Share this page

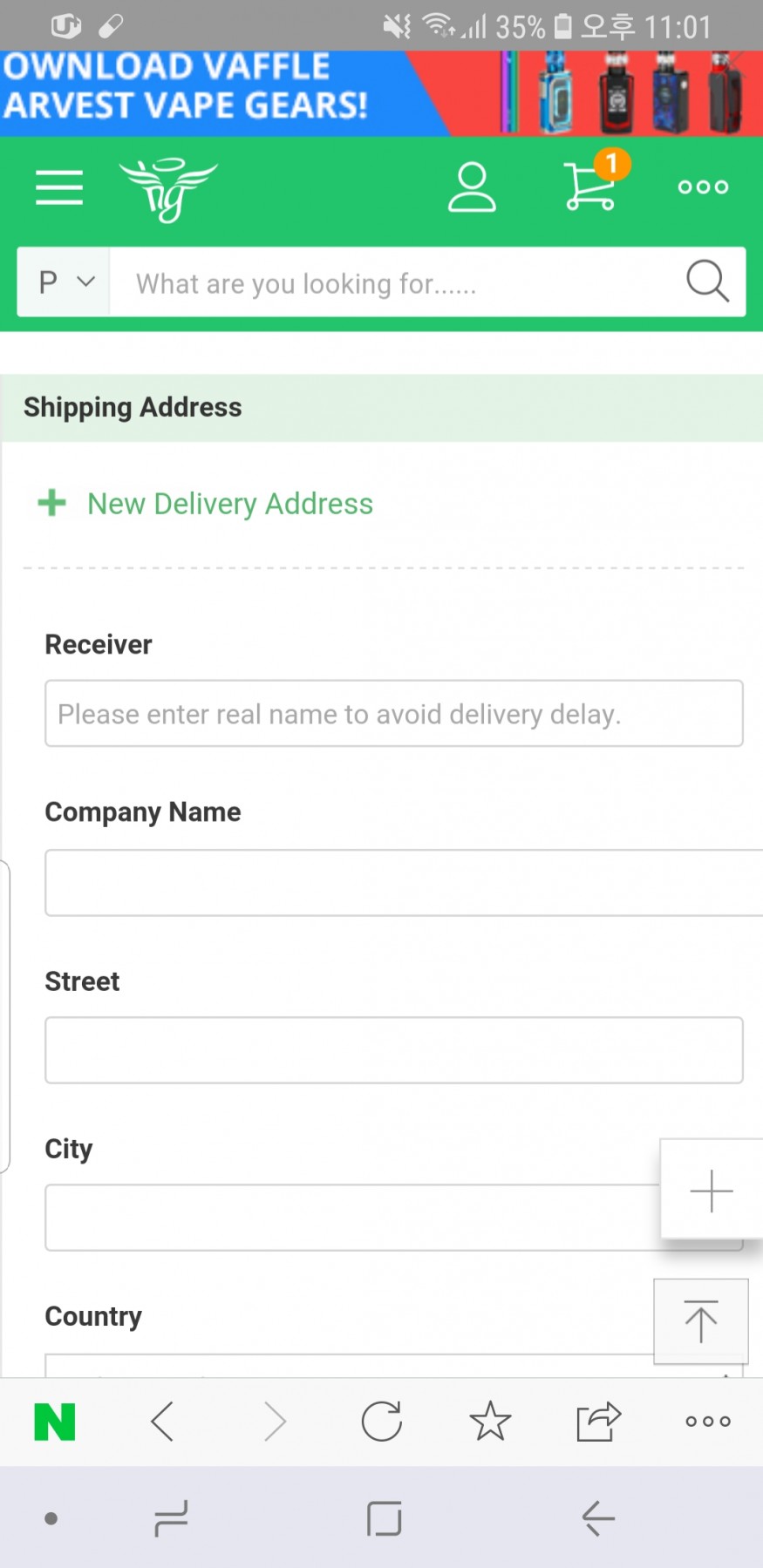[598, 1422]
